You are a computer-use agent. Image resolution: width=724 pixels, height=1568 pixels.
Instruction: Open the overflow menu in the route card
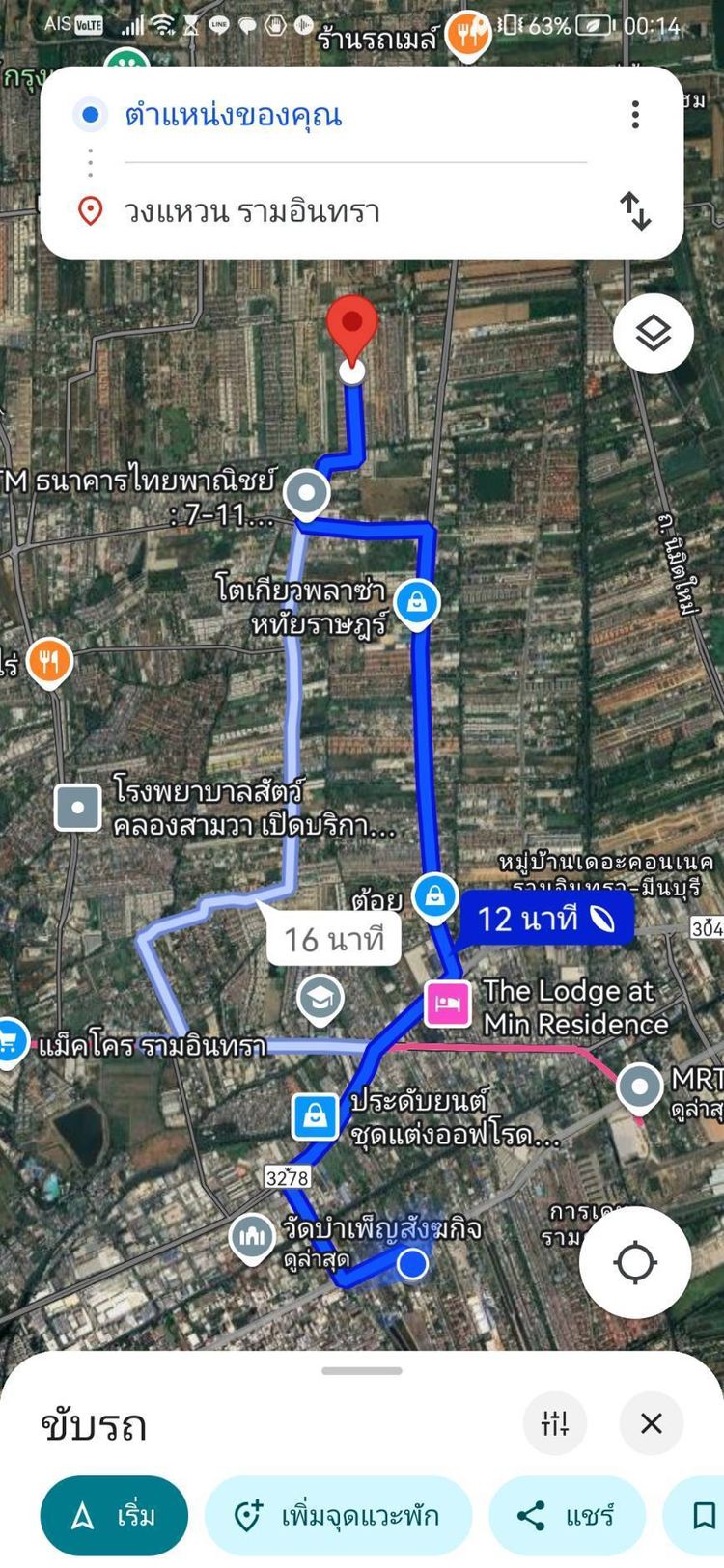(x=635, y=115)
